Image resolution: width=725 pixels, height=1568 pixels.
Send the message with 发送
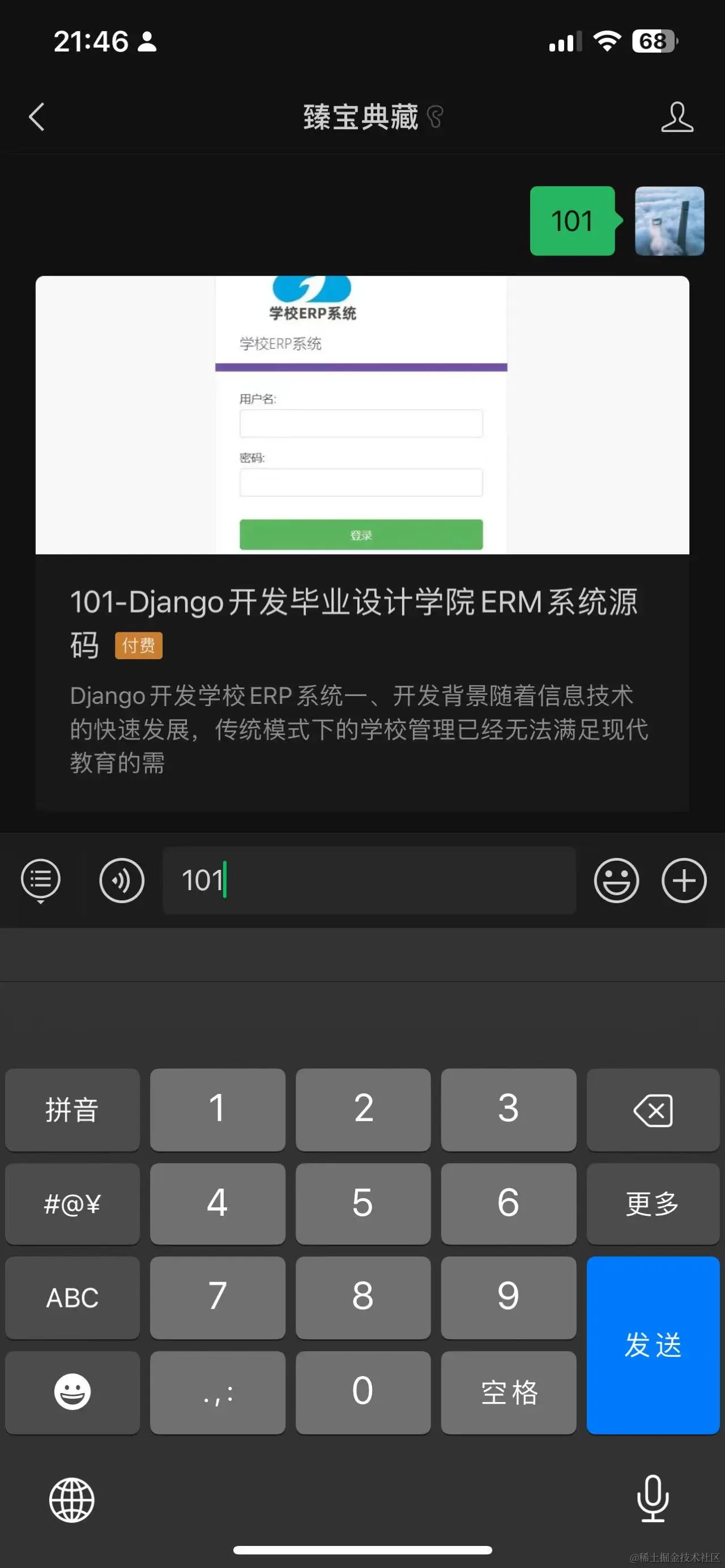[652, 1345]
